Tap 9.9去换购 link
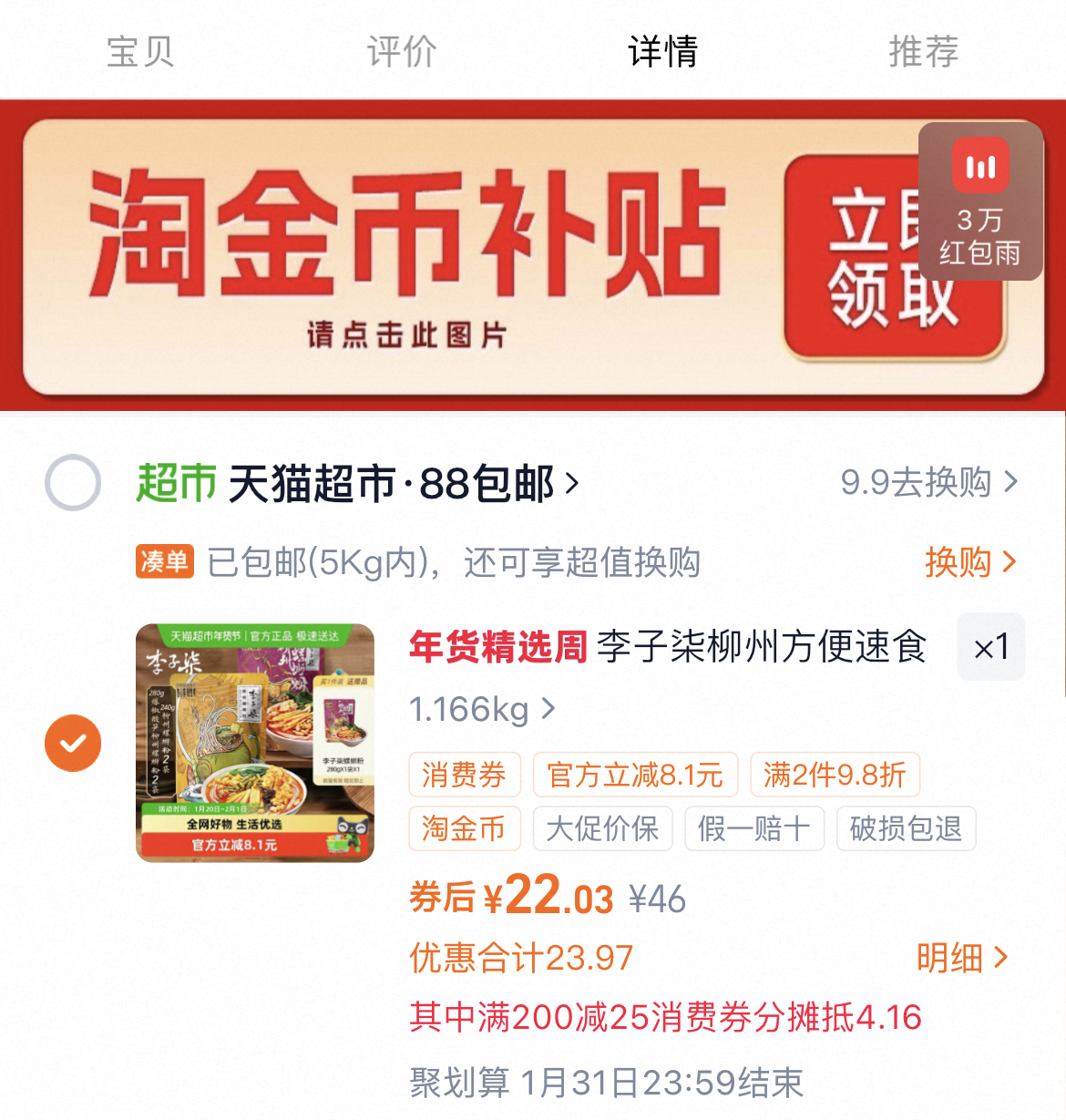1066x1120 pixels. click(x=928, y=482)
